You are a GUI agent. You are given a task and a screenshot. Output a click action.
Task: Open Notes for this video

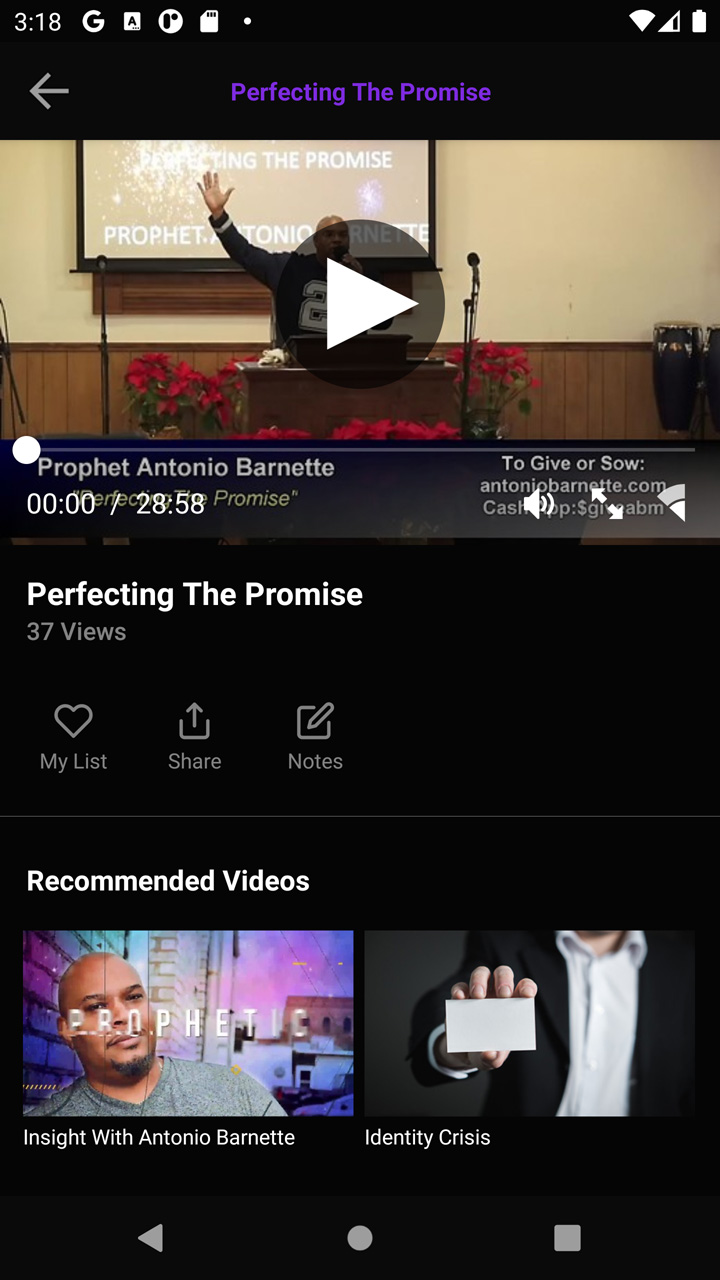pyautogui.click(x=315, y=736)
